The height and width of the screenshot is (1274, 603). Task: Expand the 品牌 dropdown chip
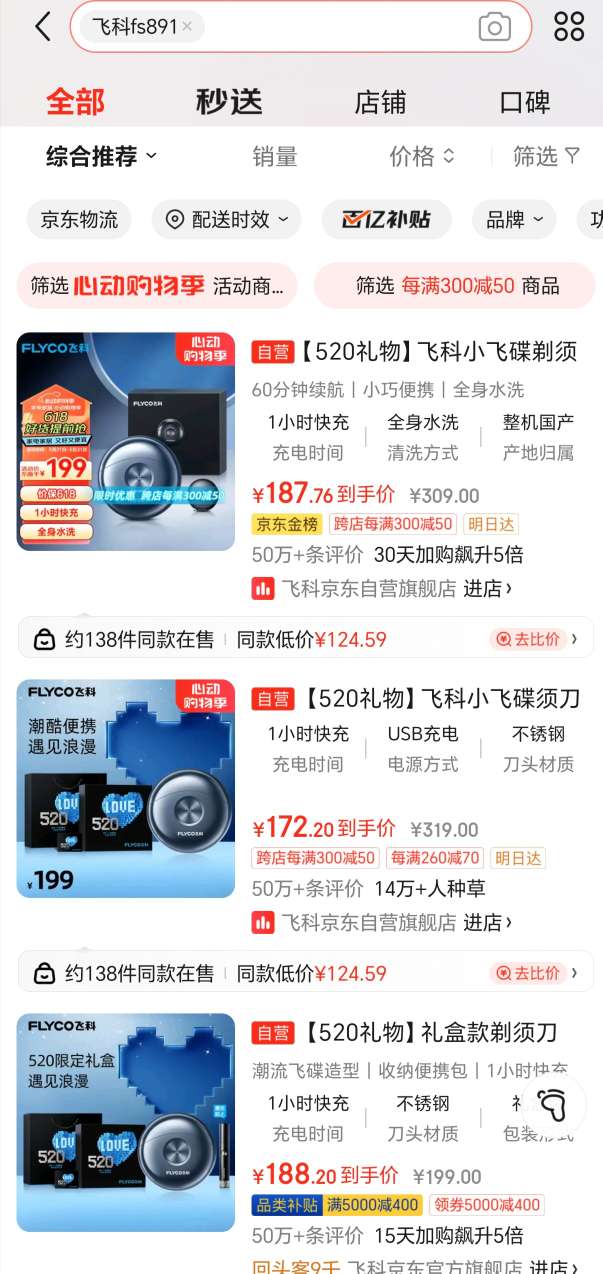click(514, 219)
